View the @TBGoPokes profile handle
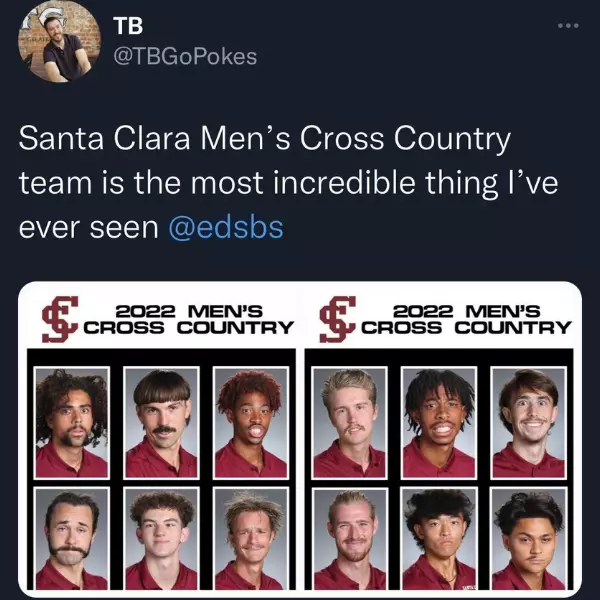The image size is (600, 600). tap(188, 56)
